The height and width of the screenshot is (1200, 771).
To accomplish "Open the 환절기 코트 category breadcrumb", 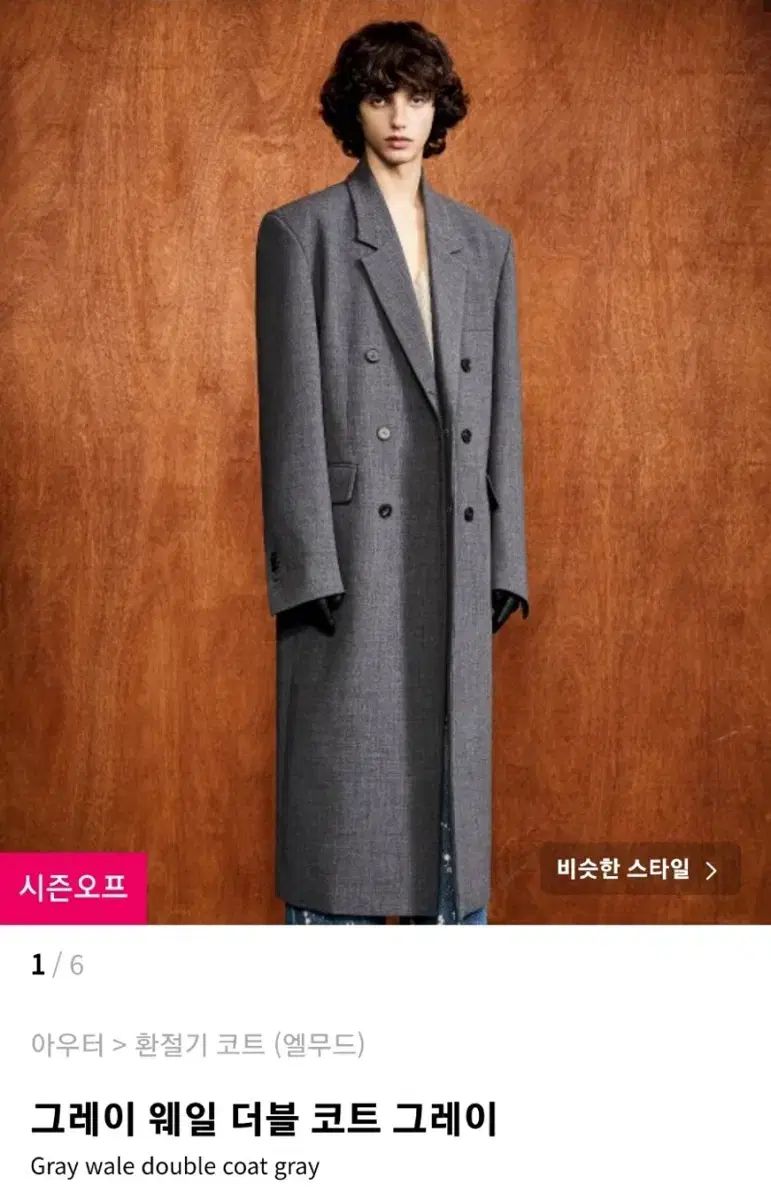I will (200, 1046).
